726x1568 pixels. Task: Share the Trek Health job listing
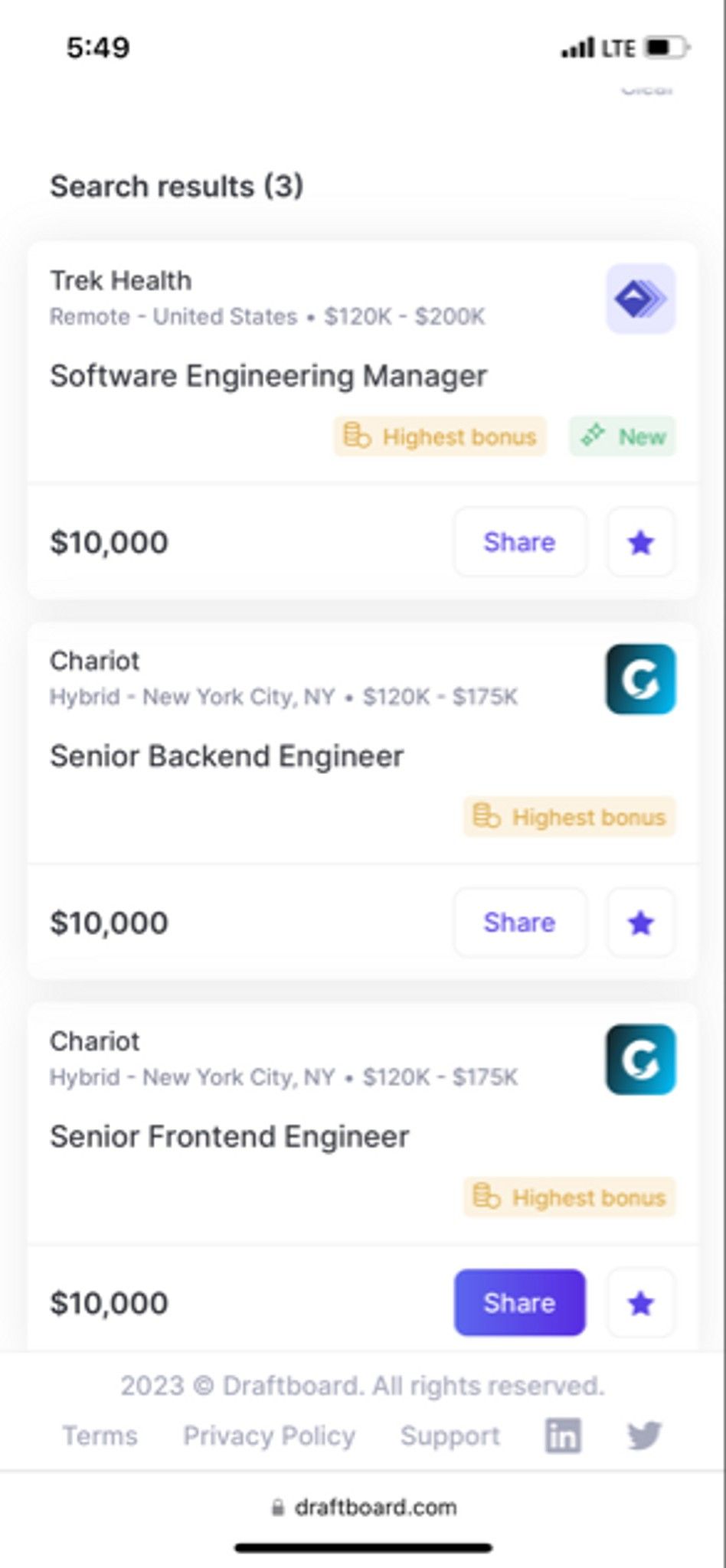[x=519, y=541]
